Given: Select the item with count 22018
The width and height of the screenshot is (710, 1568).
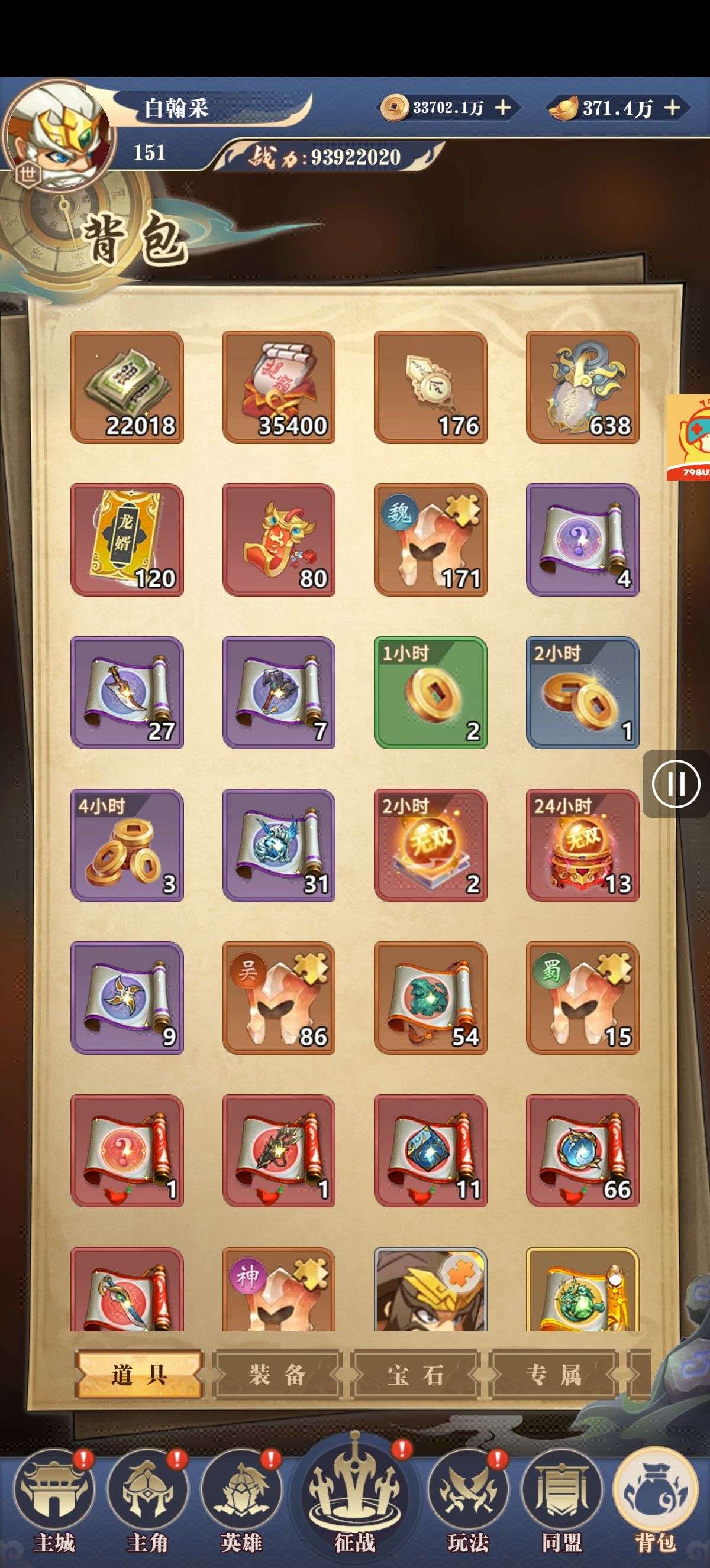Looking at the screenshot, I should pos(127,387).
